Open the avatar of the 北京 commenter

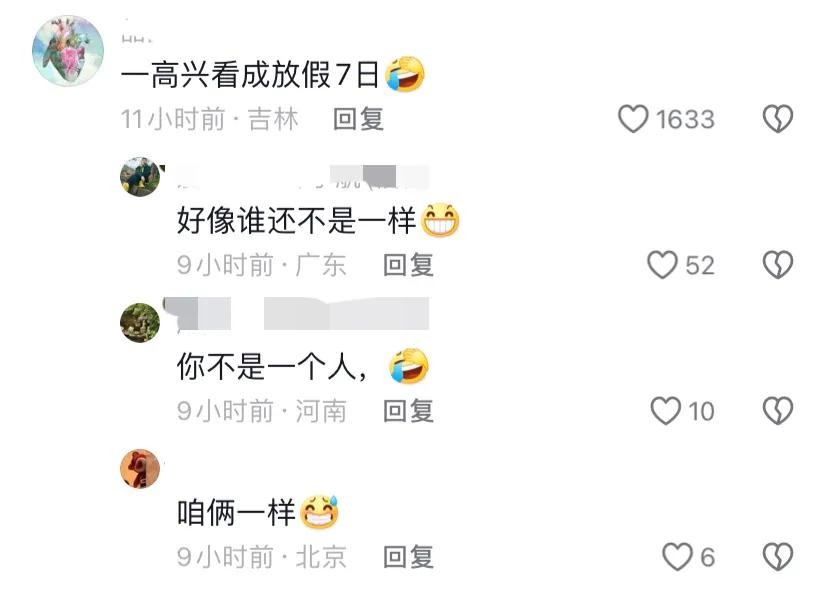click(x=140, y=468)
